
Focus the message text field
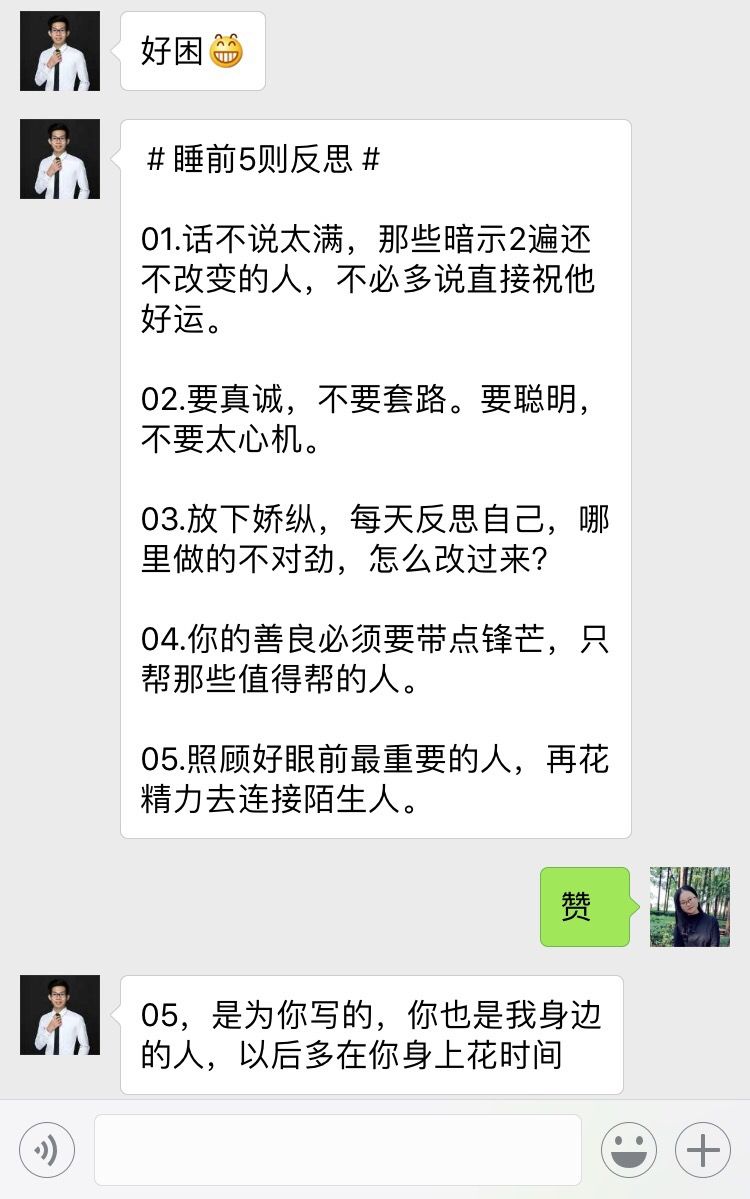(338, 1150)
